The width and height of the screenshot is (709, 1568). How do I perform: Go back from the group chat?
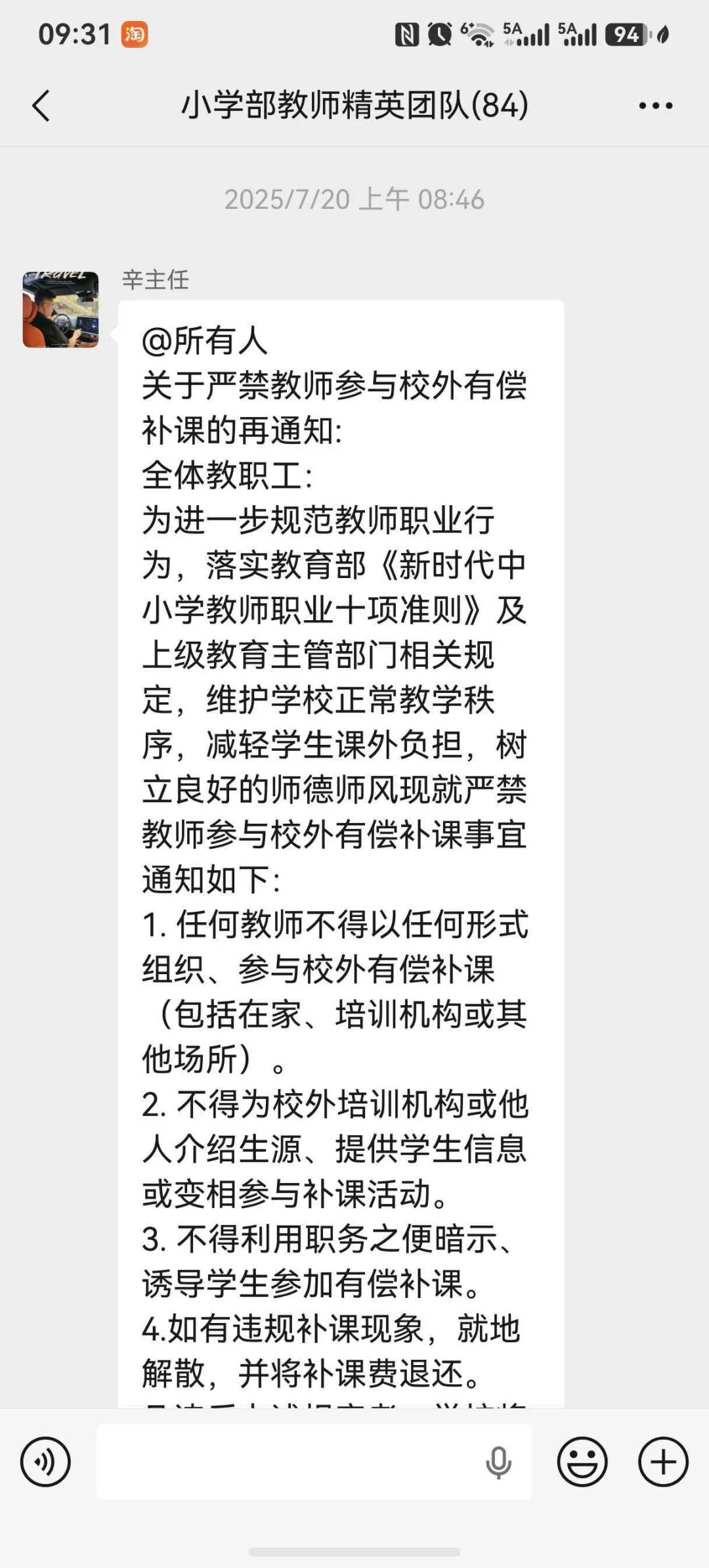[x=41, y=105]
